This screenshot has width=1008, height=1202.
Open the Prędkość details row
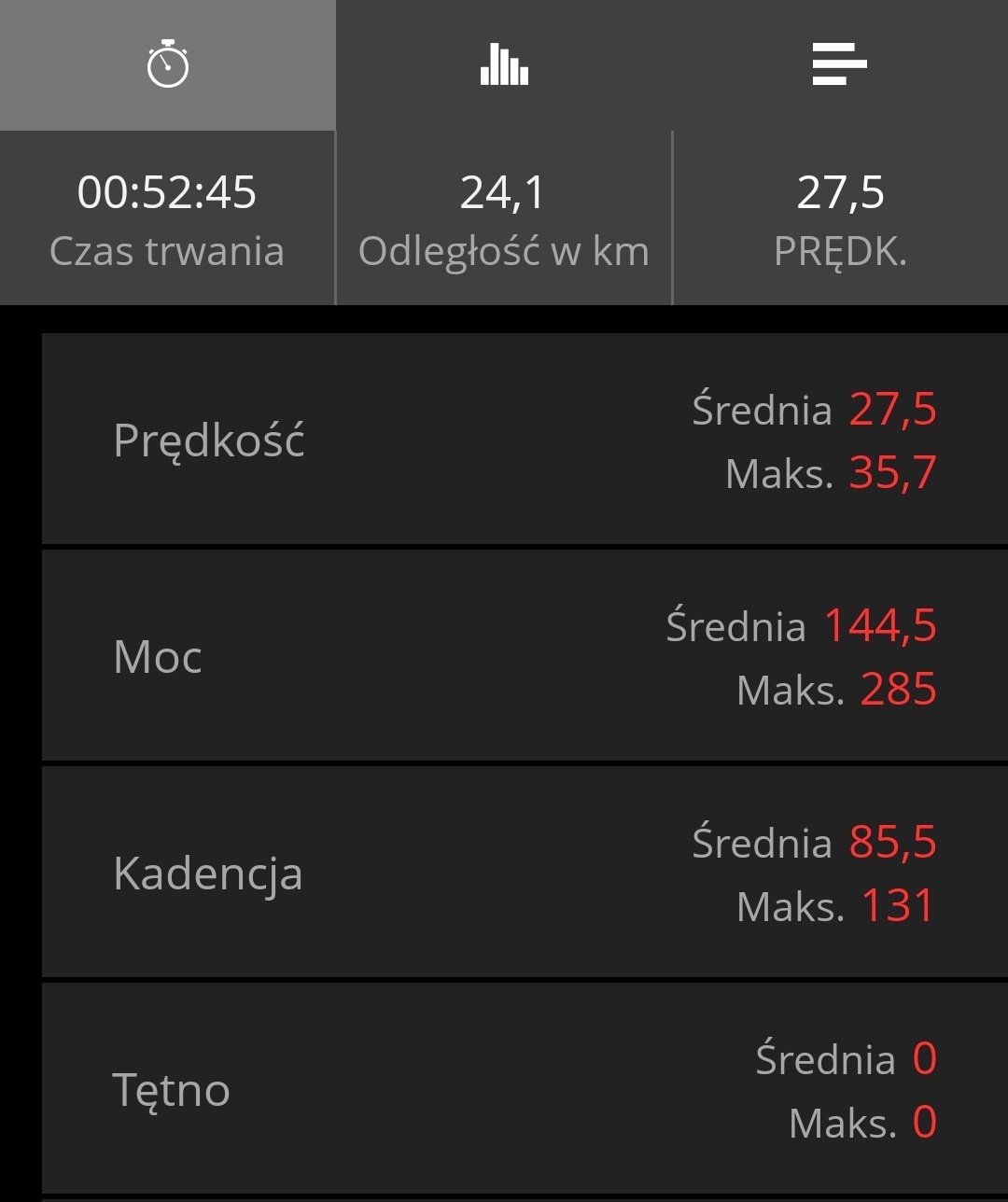504,439
